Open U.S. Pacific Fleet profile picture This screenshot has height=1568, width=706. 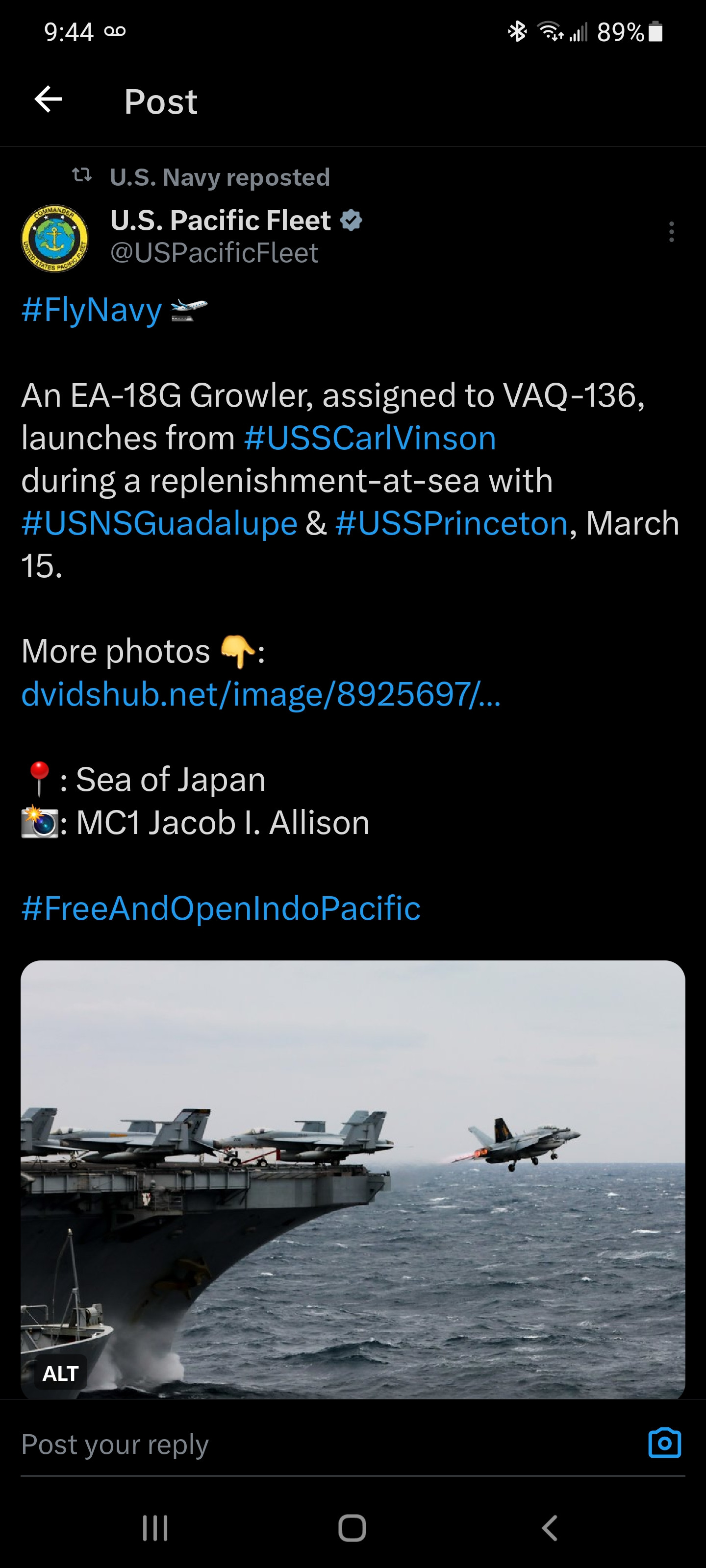55,239
